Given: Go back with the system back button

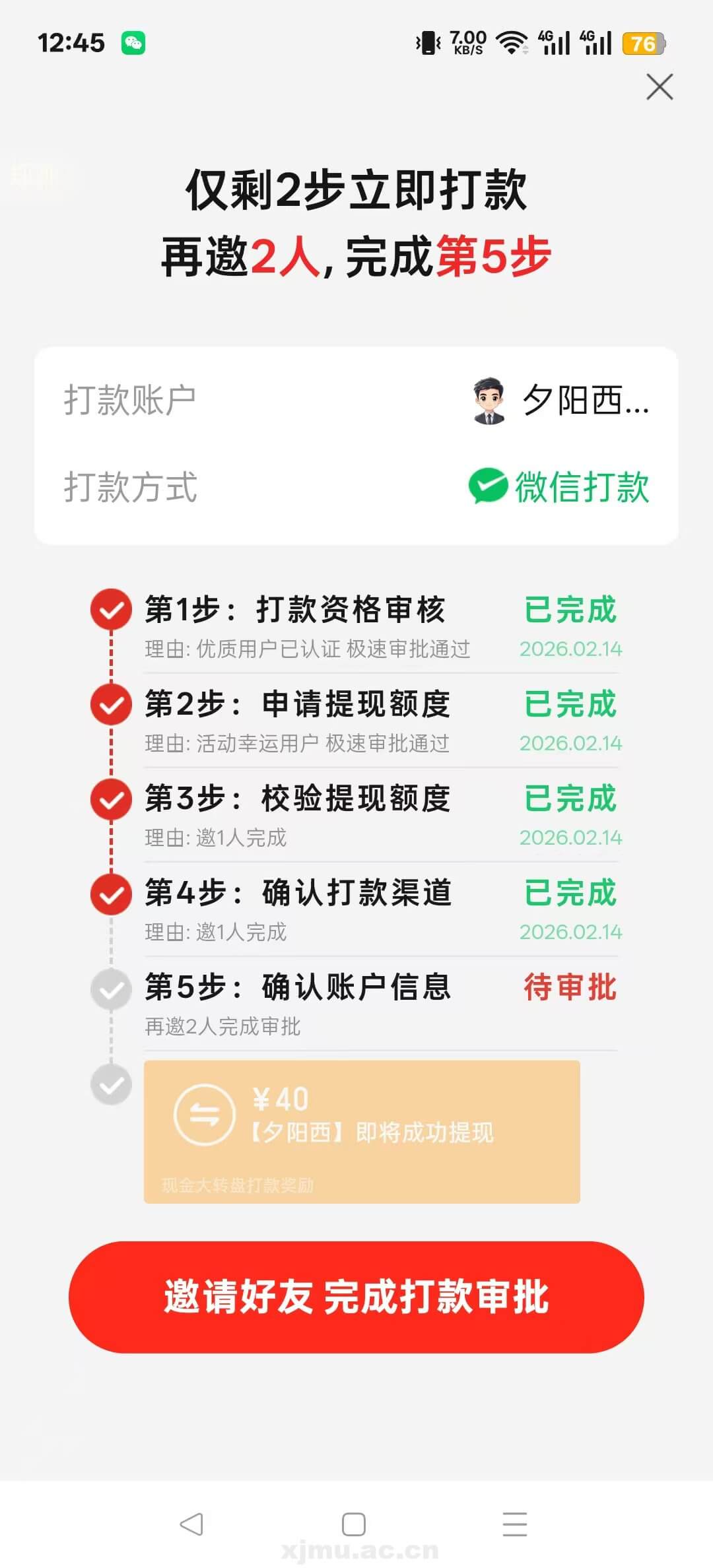Looking at the screenshot, I should (x=191, y=1524).
